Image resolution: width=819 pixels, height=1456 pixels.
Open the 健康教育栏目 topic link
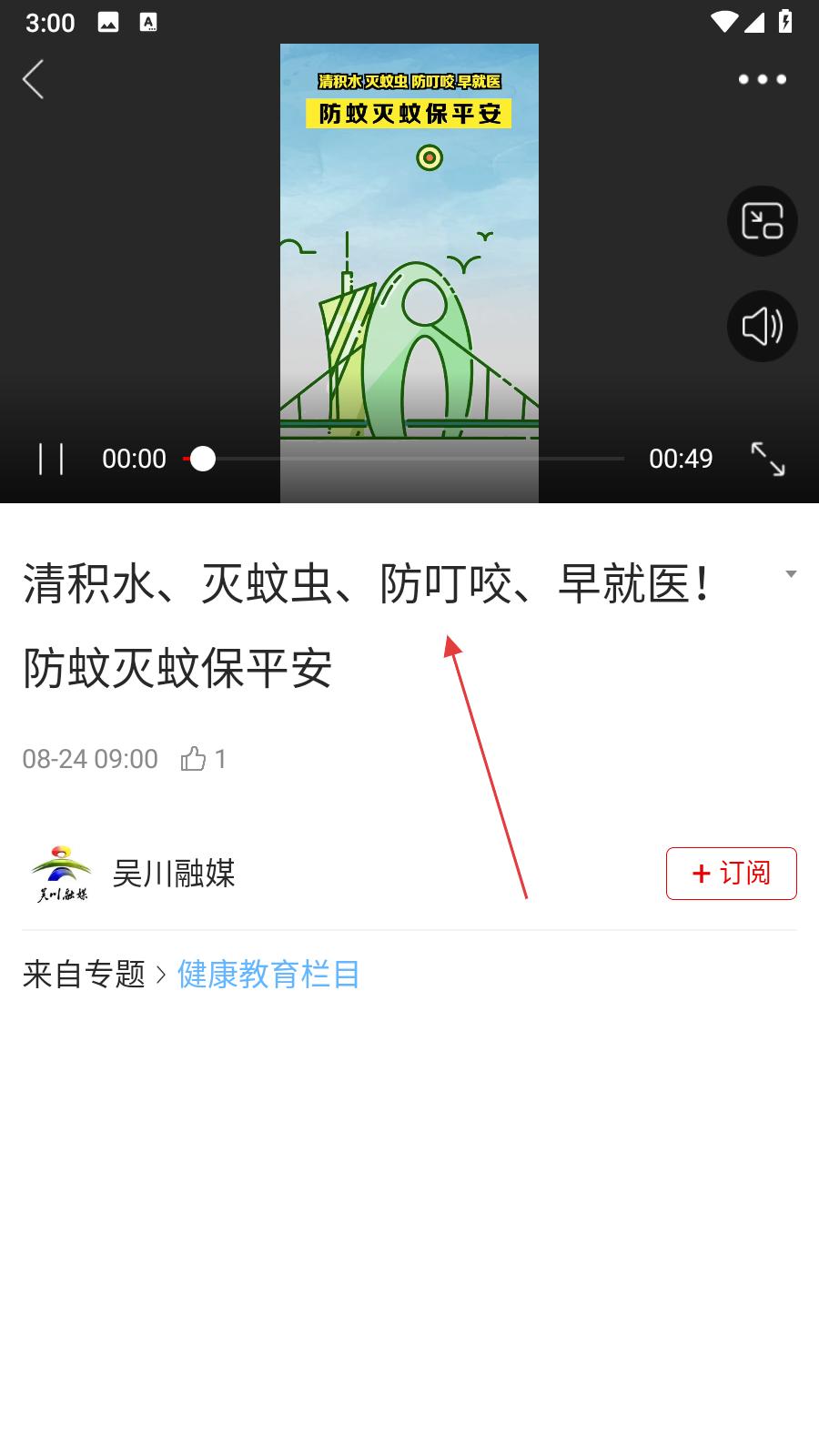[x=268, y=975]
